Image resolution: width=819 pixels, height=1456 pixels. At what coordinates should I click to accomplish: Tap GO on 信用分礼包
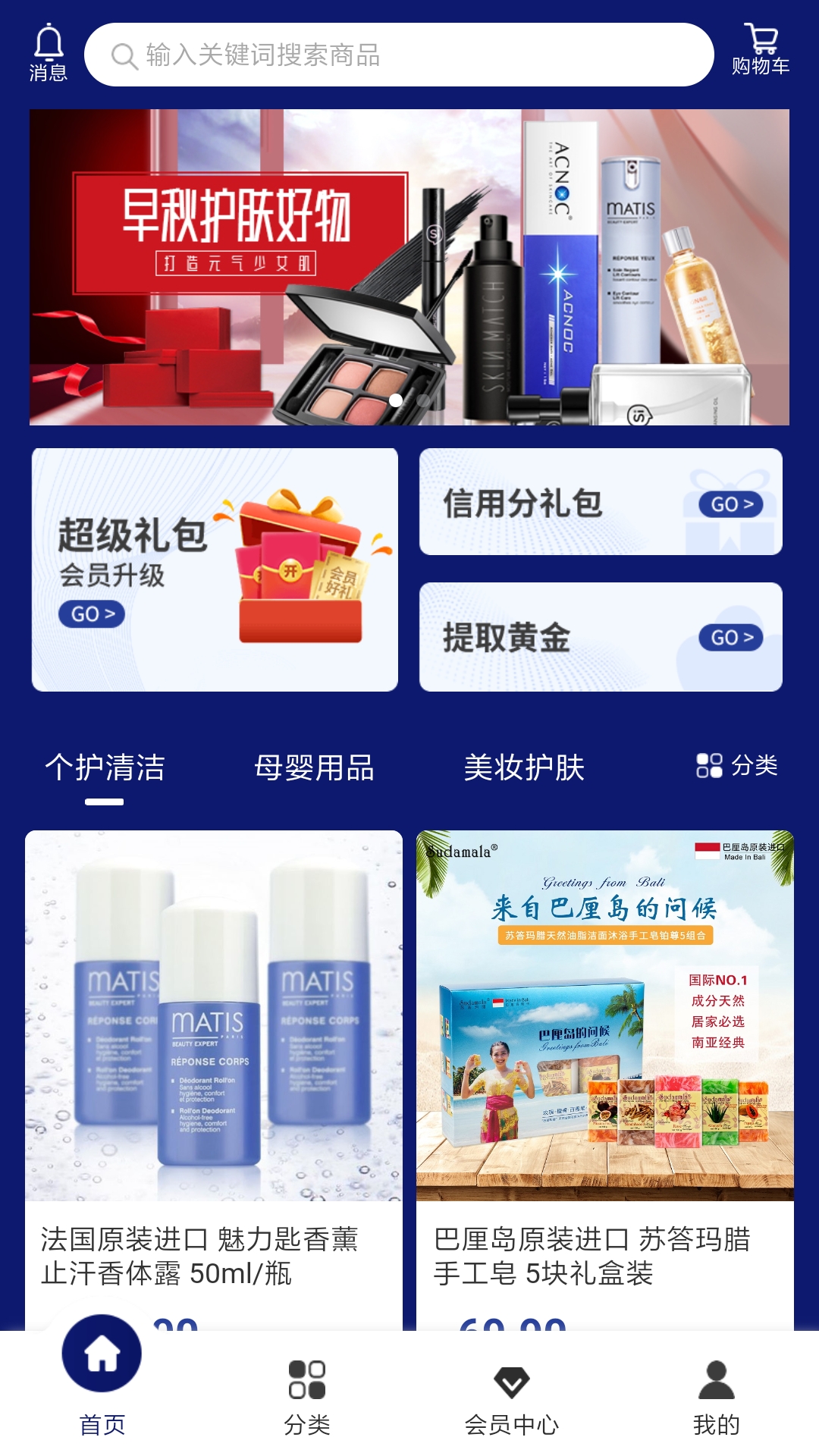tap(731, 504)
